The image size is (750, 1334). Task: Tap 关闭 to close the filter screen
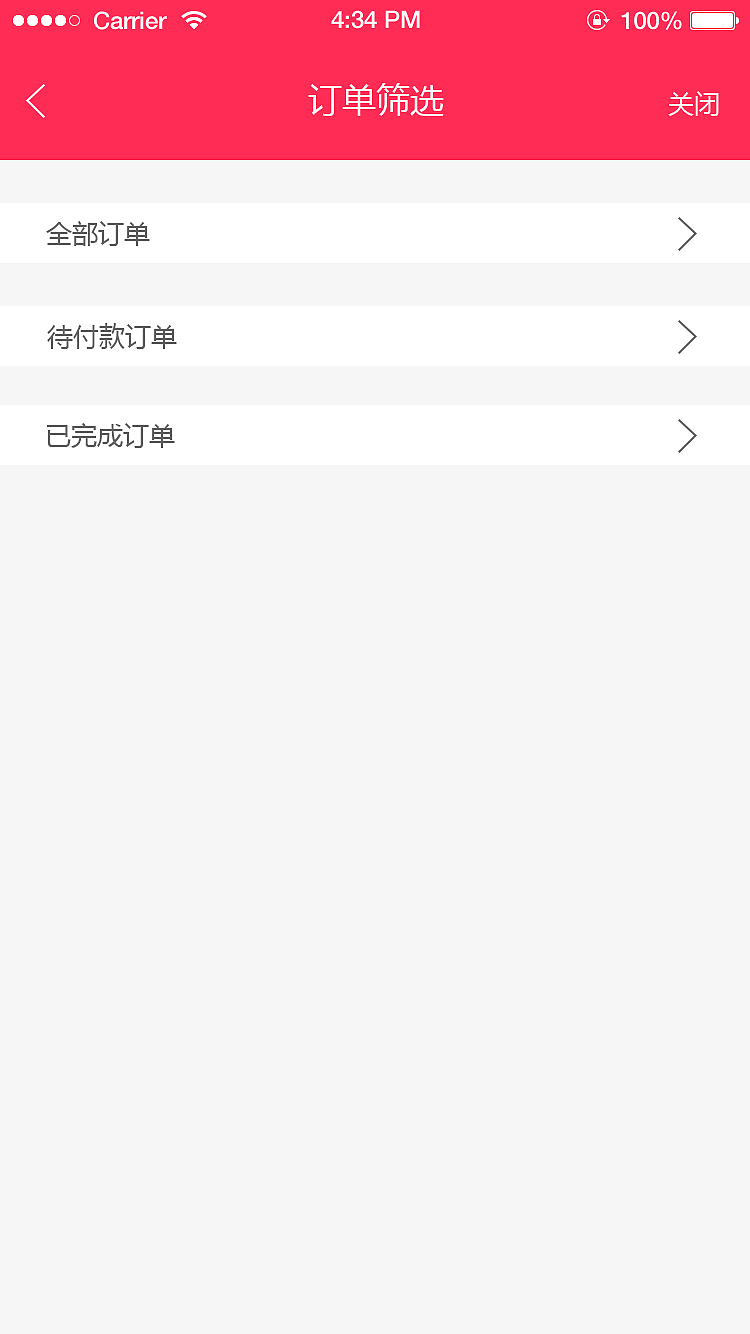[694, 104]
